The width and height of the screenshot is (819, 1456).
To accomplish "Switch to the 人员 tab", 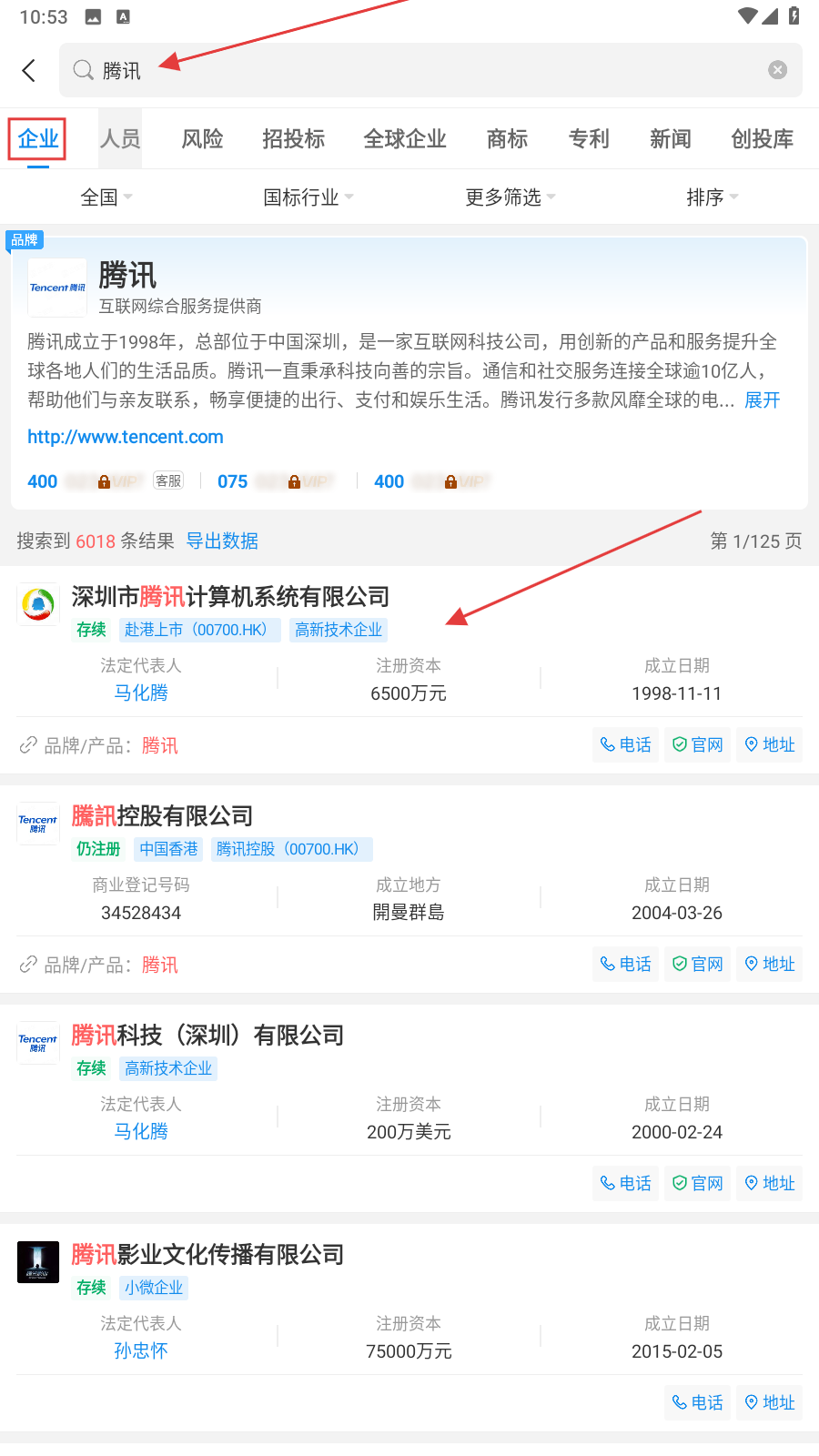I will pos(120,139).
